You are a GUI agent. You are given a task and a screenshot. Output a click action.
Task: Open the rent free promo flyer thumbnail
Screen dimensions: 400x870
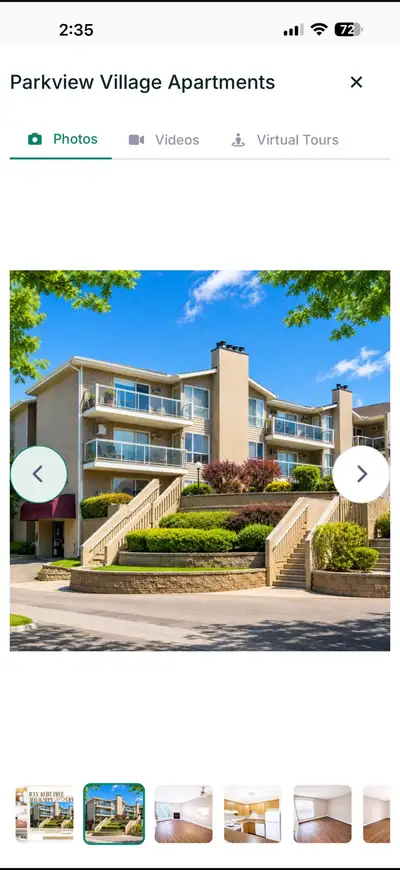pyautogui.click(x=44, y=814)
